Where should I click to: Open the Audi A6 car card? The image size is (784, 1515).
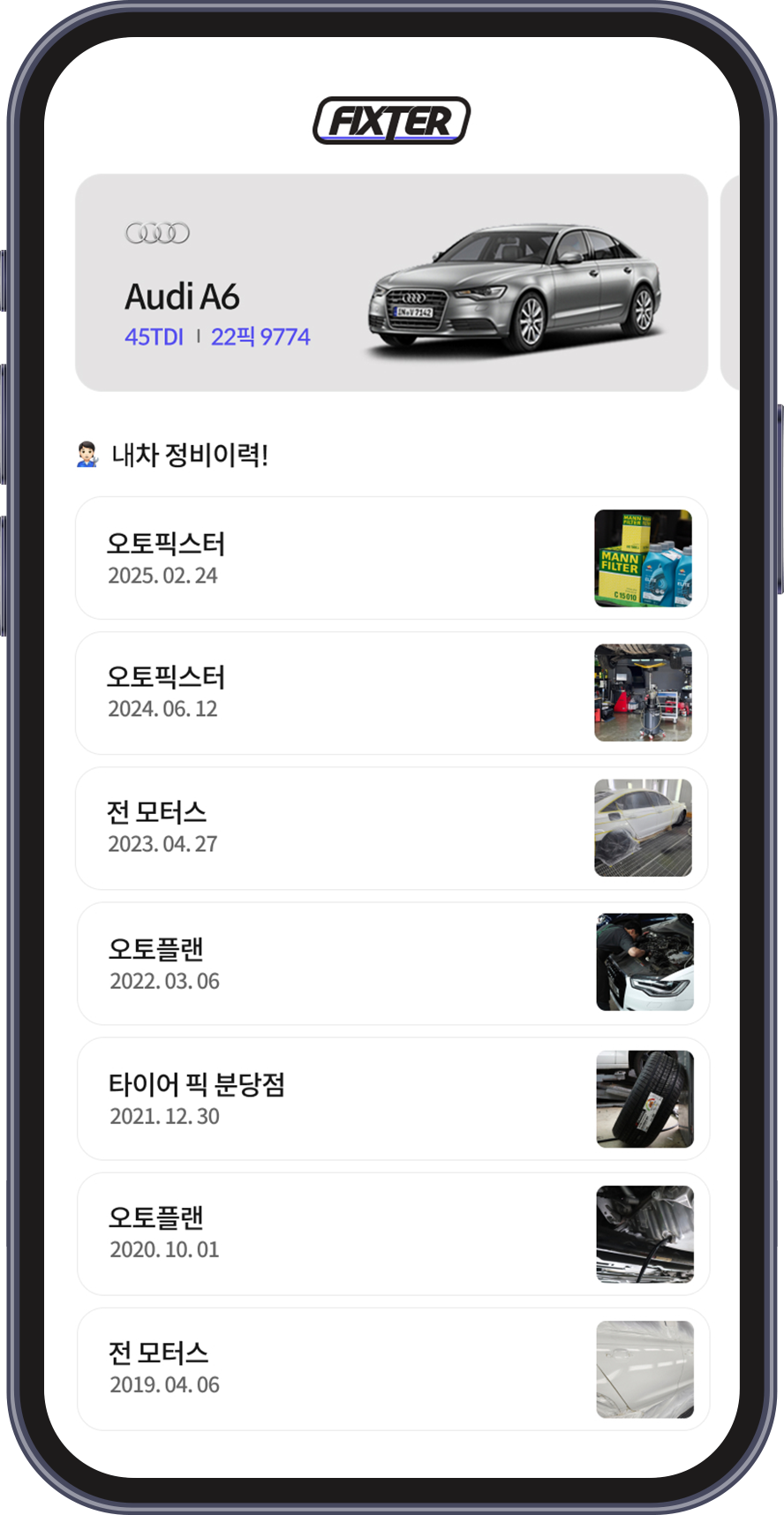[391, 283]
